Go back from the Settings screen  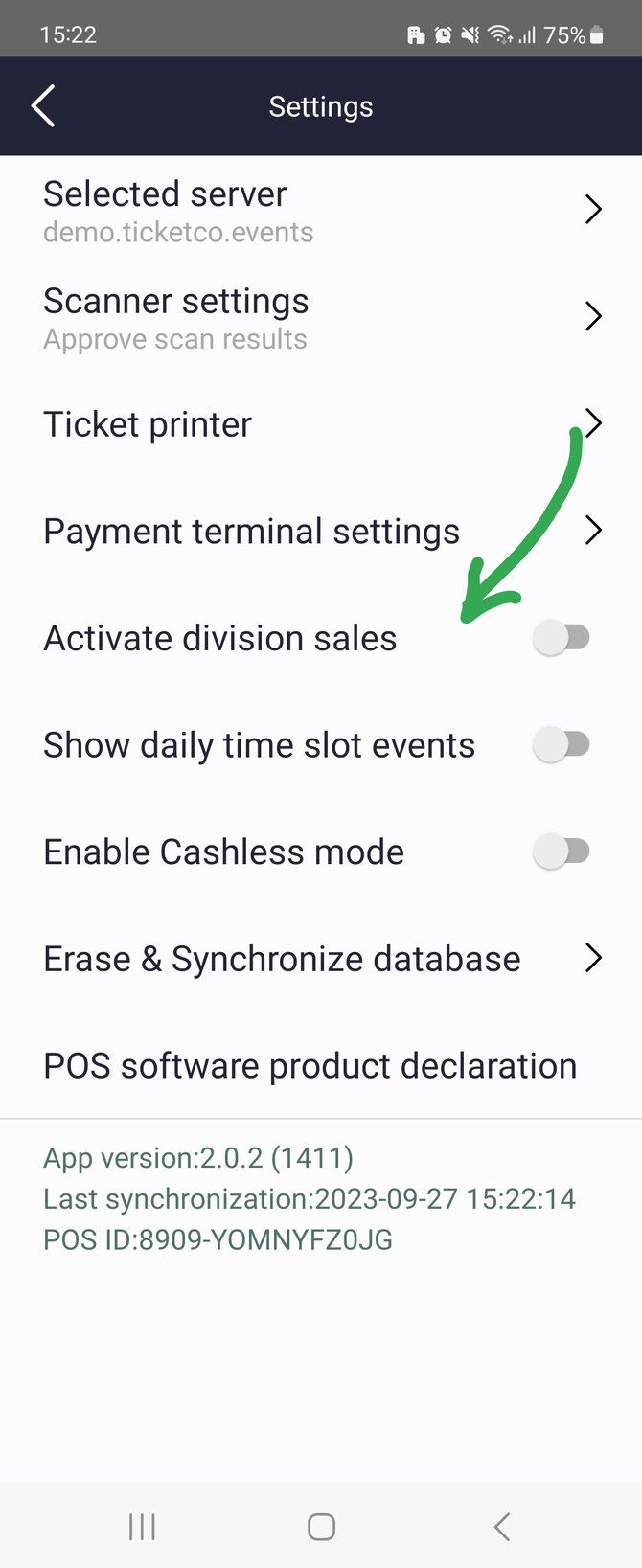point(43,106)
